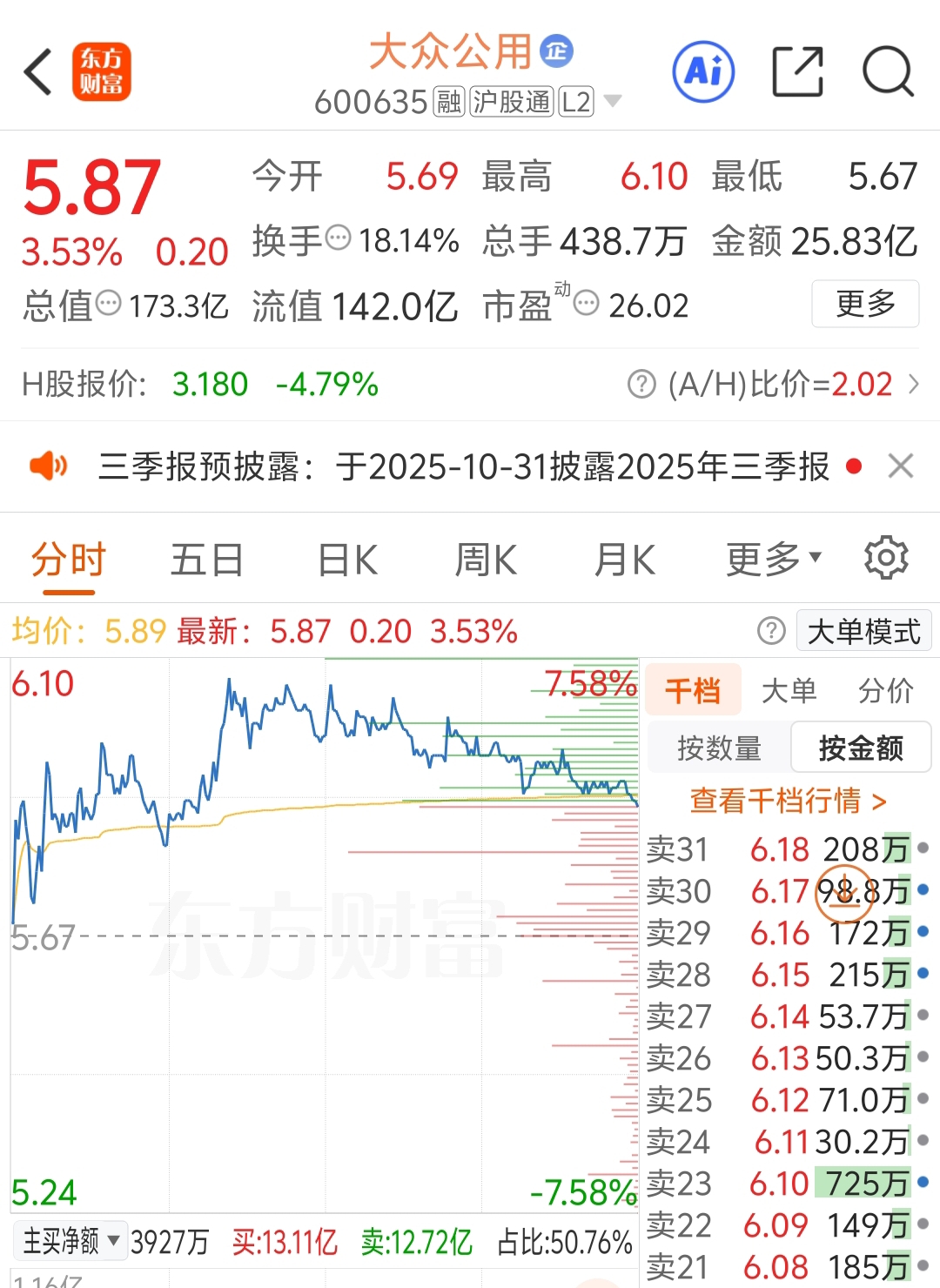Switch to the 大单 tab
This screenshot has height=1288, width=940.
tap(792, 690)
